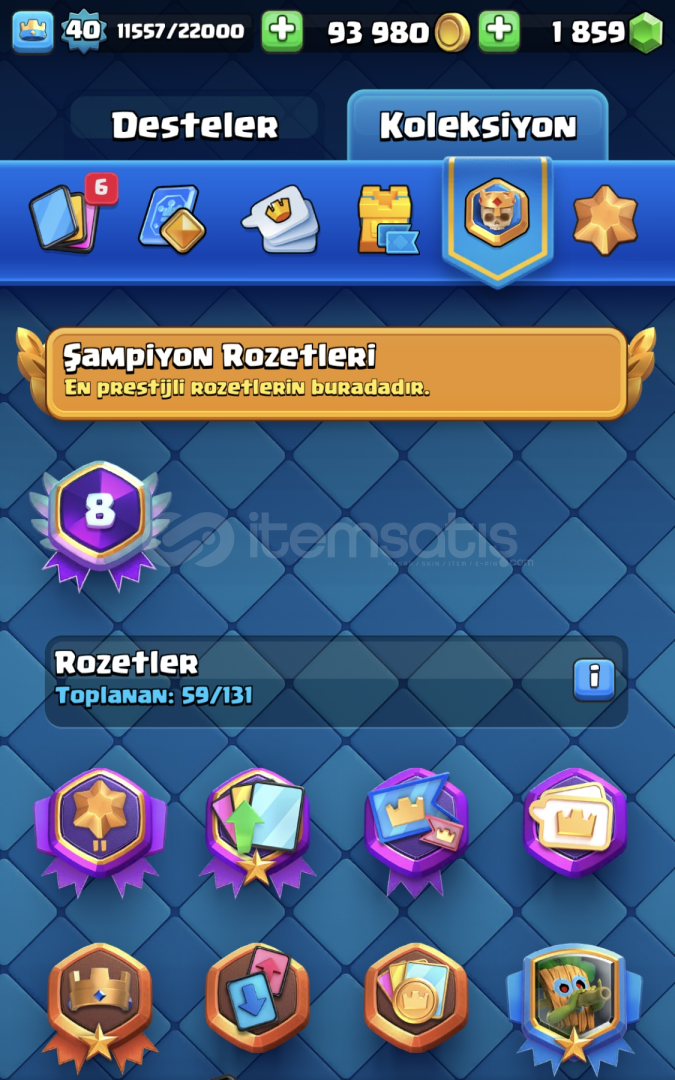675x1080 pixels.
Task: Buy experience with the green plus button
Action: (x=282, y=32)
